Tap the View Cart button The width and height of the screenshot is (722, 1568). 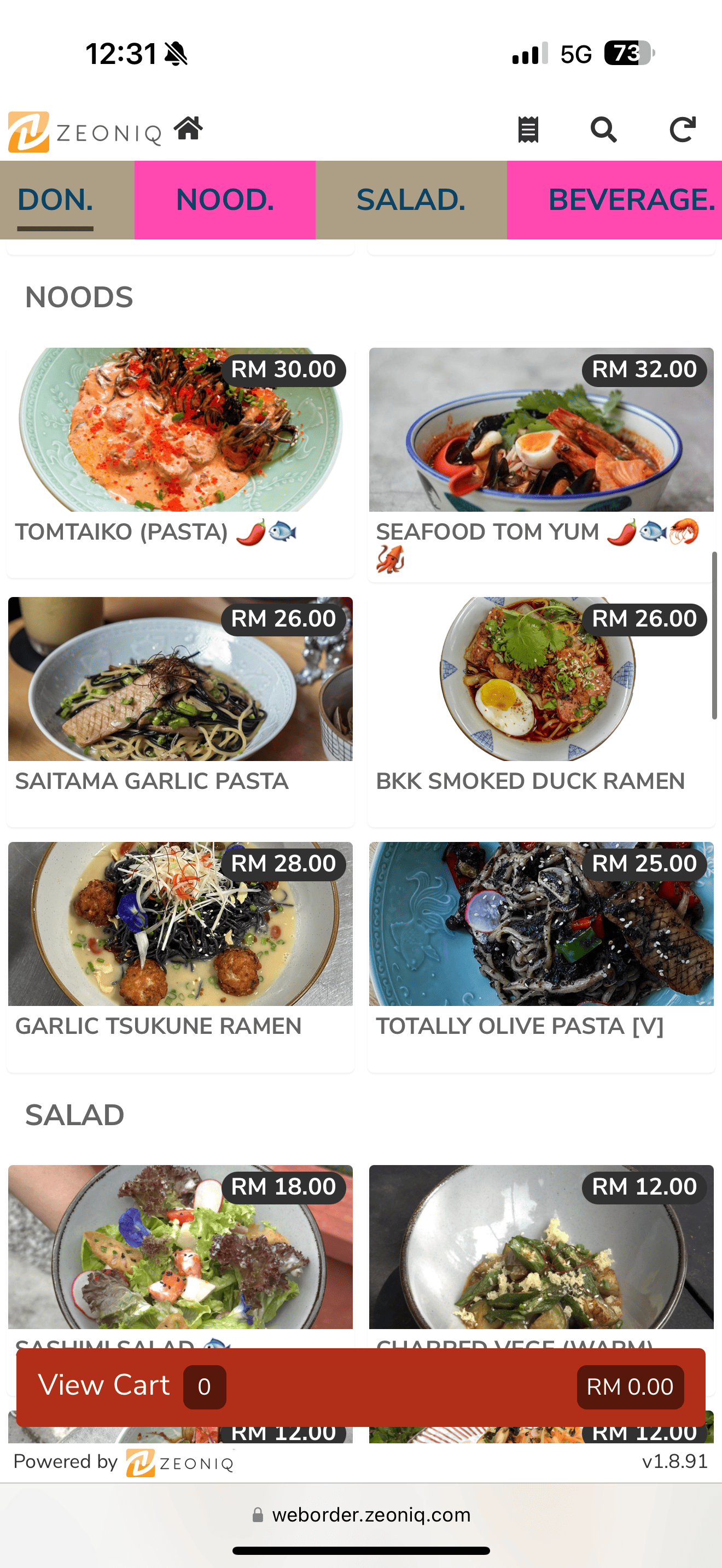coord(361,1386)
